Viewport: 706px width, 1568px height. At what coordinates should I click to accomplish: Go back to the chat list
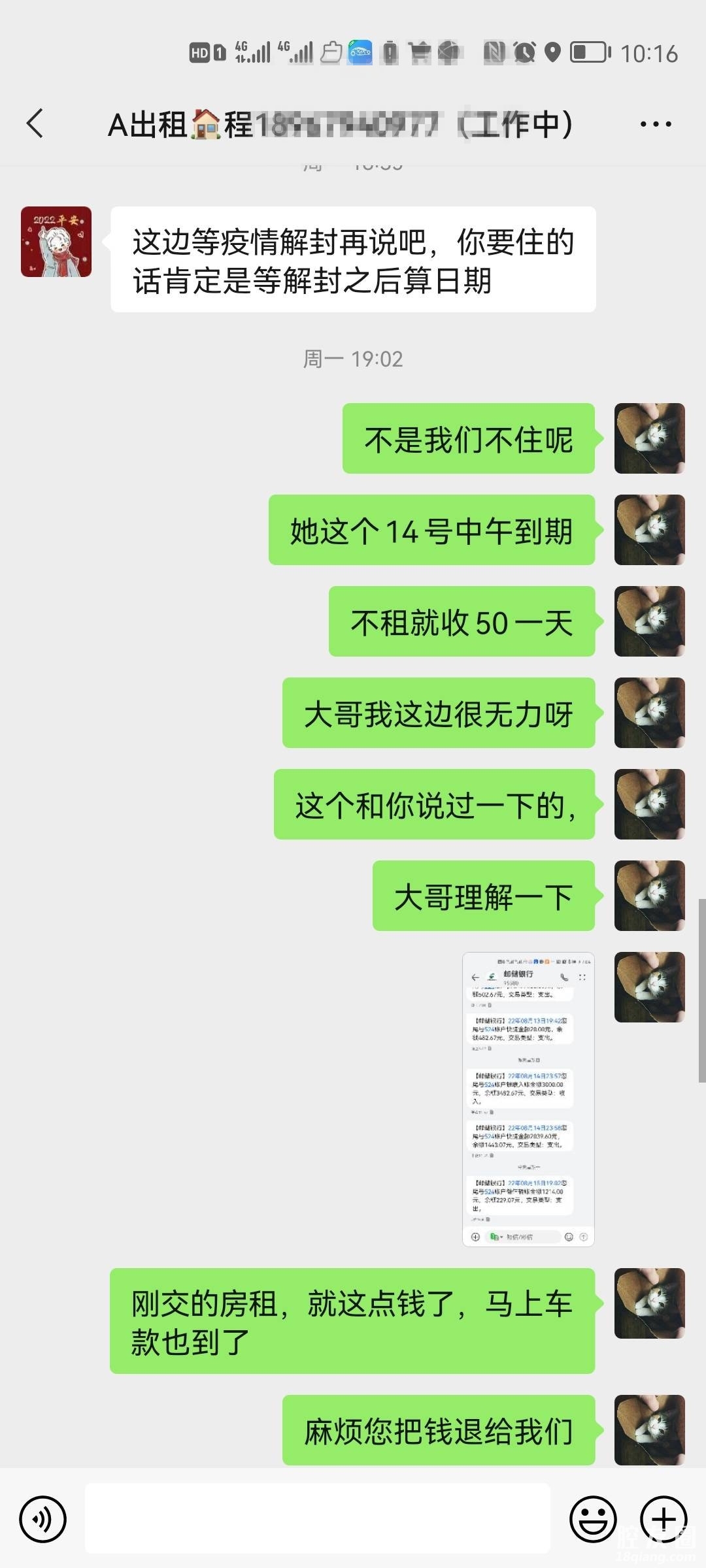(35, 123)
